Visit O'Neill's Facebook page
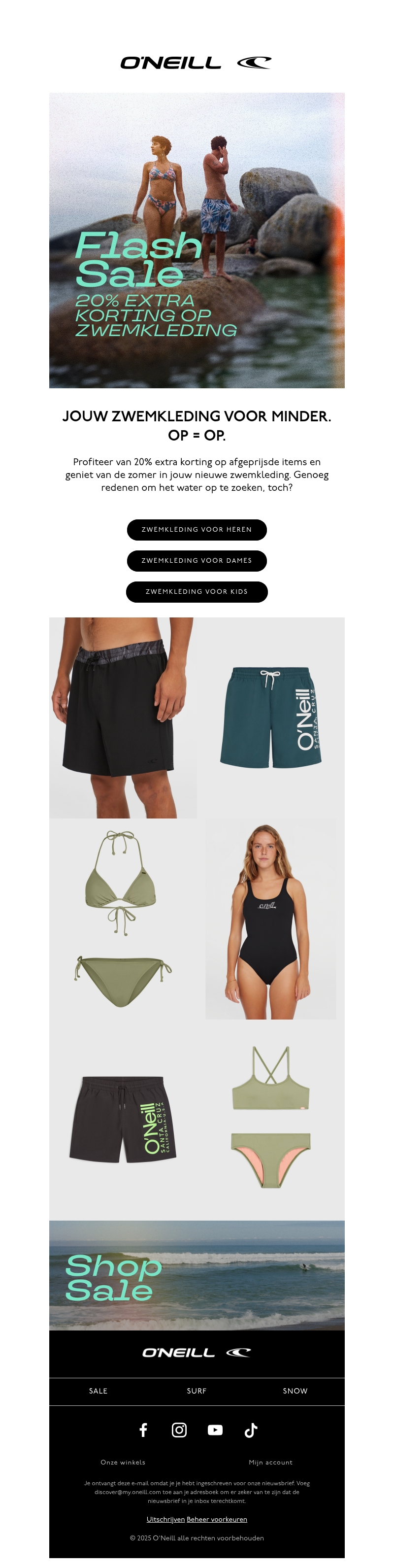 [143, 1430]
